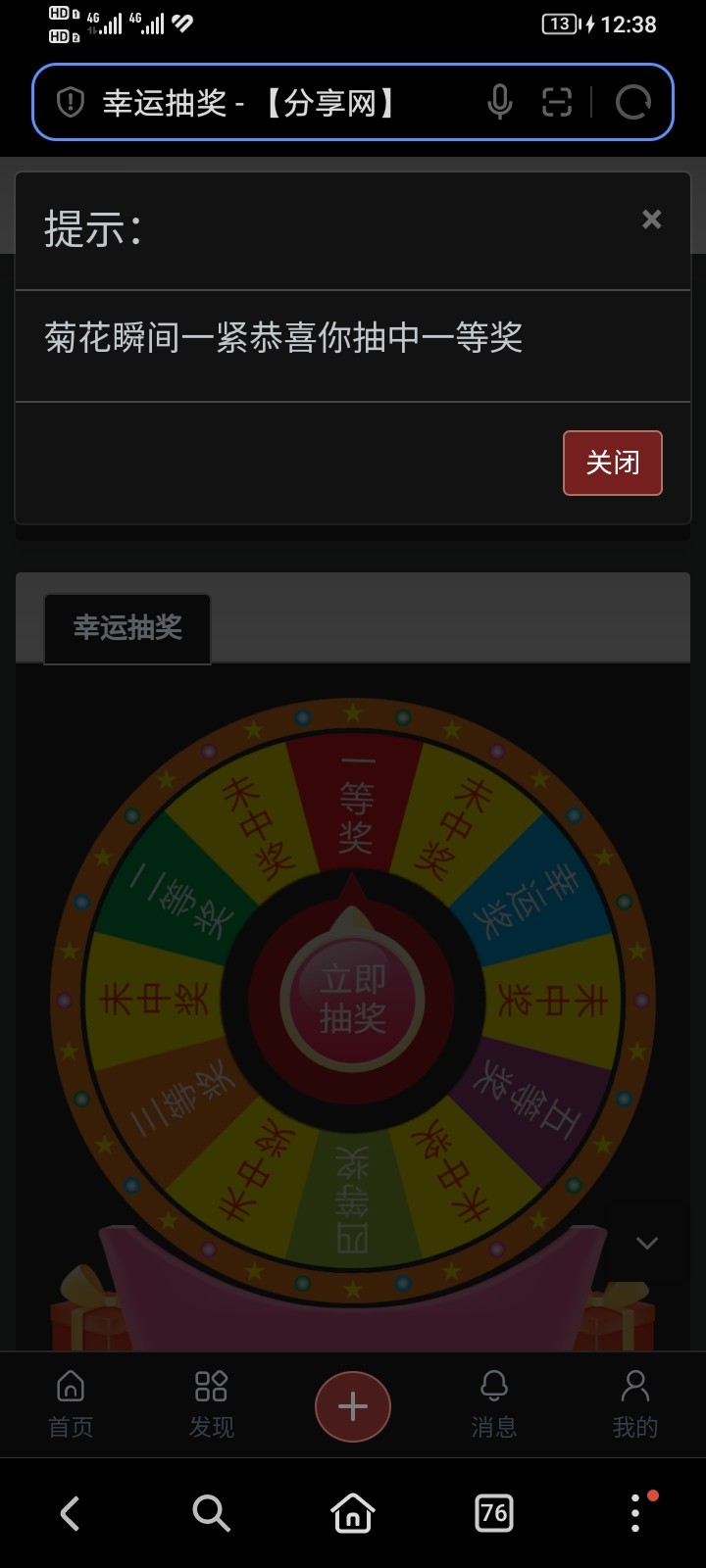Screen dimensions: 706x1568
Task: Spin the wheel with 立即抽奖
Action: [x=353, y=1000]
